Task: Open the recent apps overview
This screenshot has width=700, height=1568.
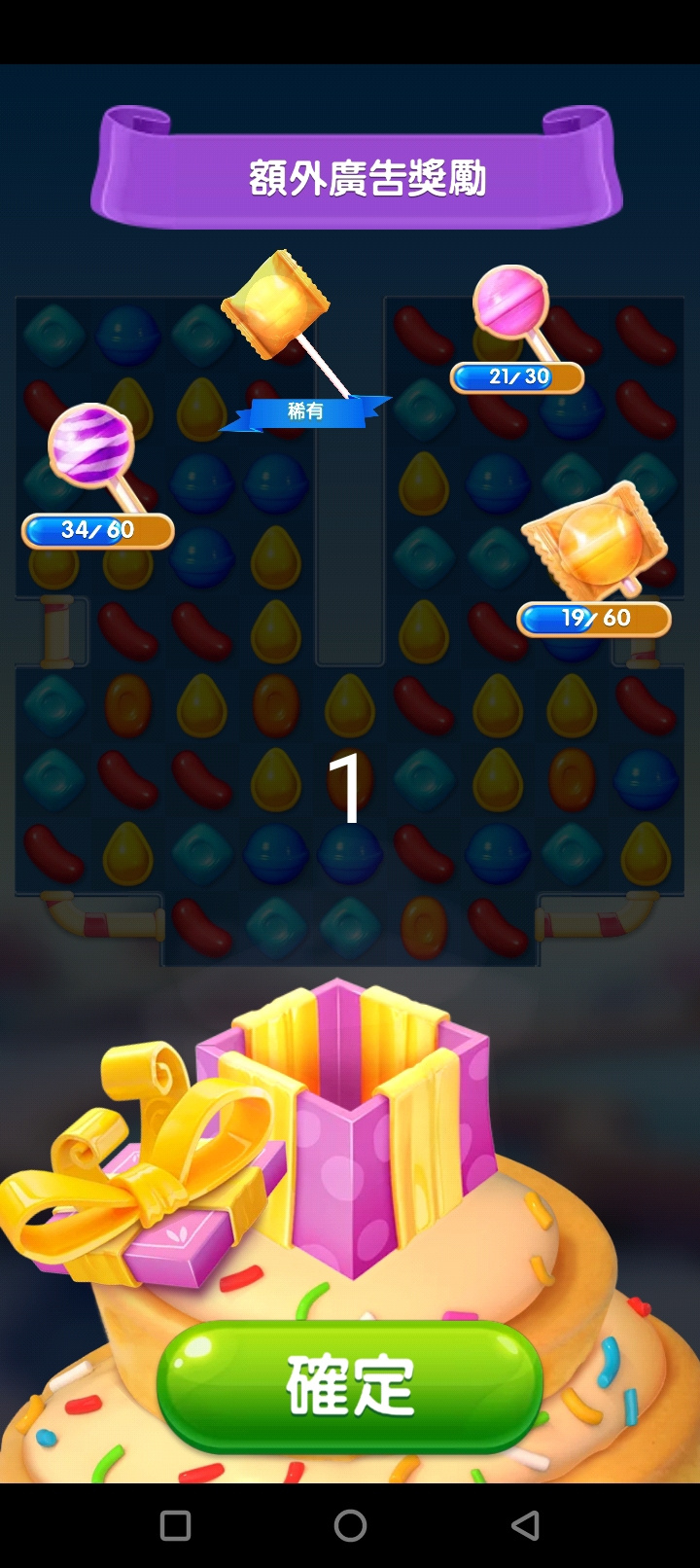Action: point(175,1525)
